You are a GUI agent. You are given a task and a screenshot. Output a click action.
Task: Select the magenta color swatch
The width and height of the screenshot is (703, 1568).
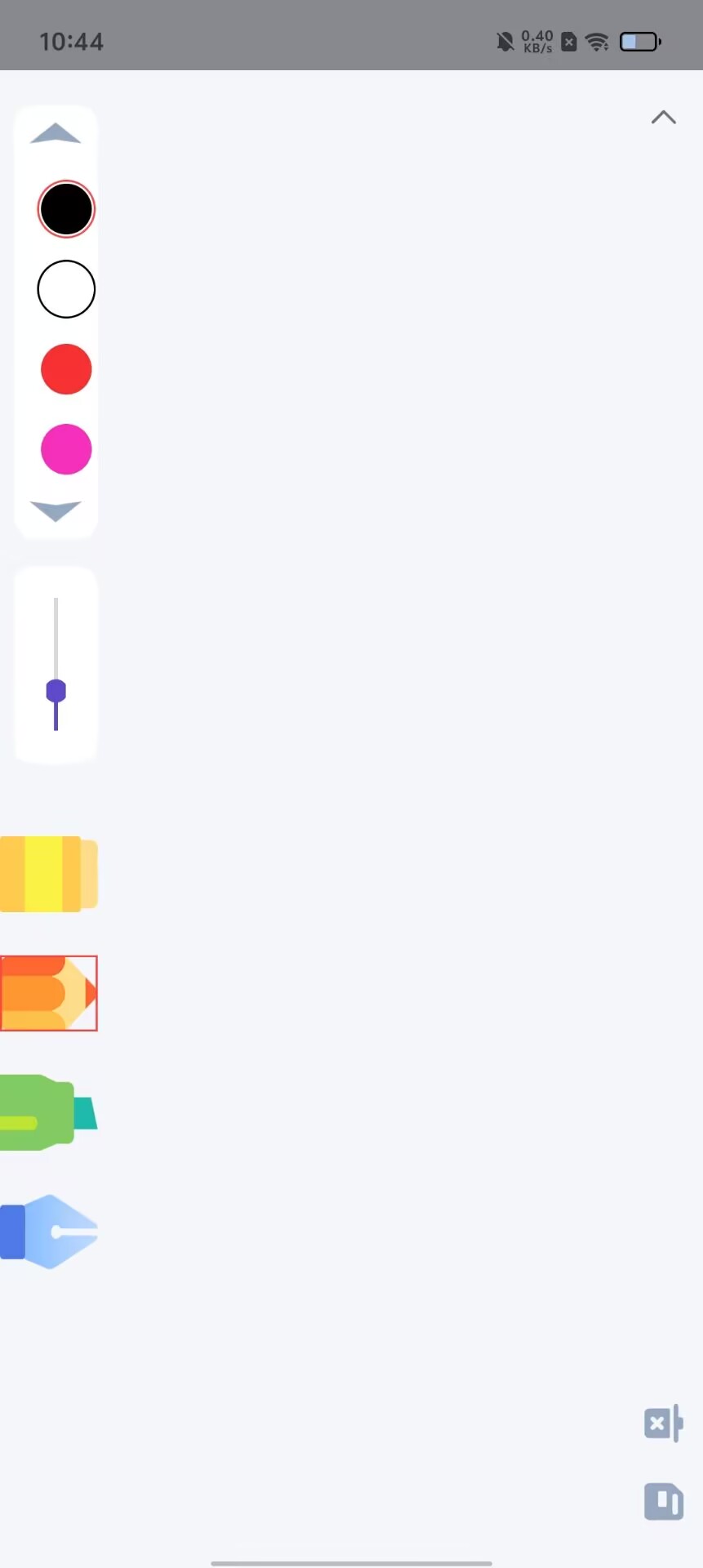click(66, 449)
